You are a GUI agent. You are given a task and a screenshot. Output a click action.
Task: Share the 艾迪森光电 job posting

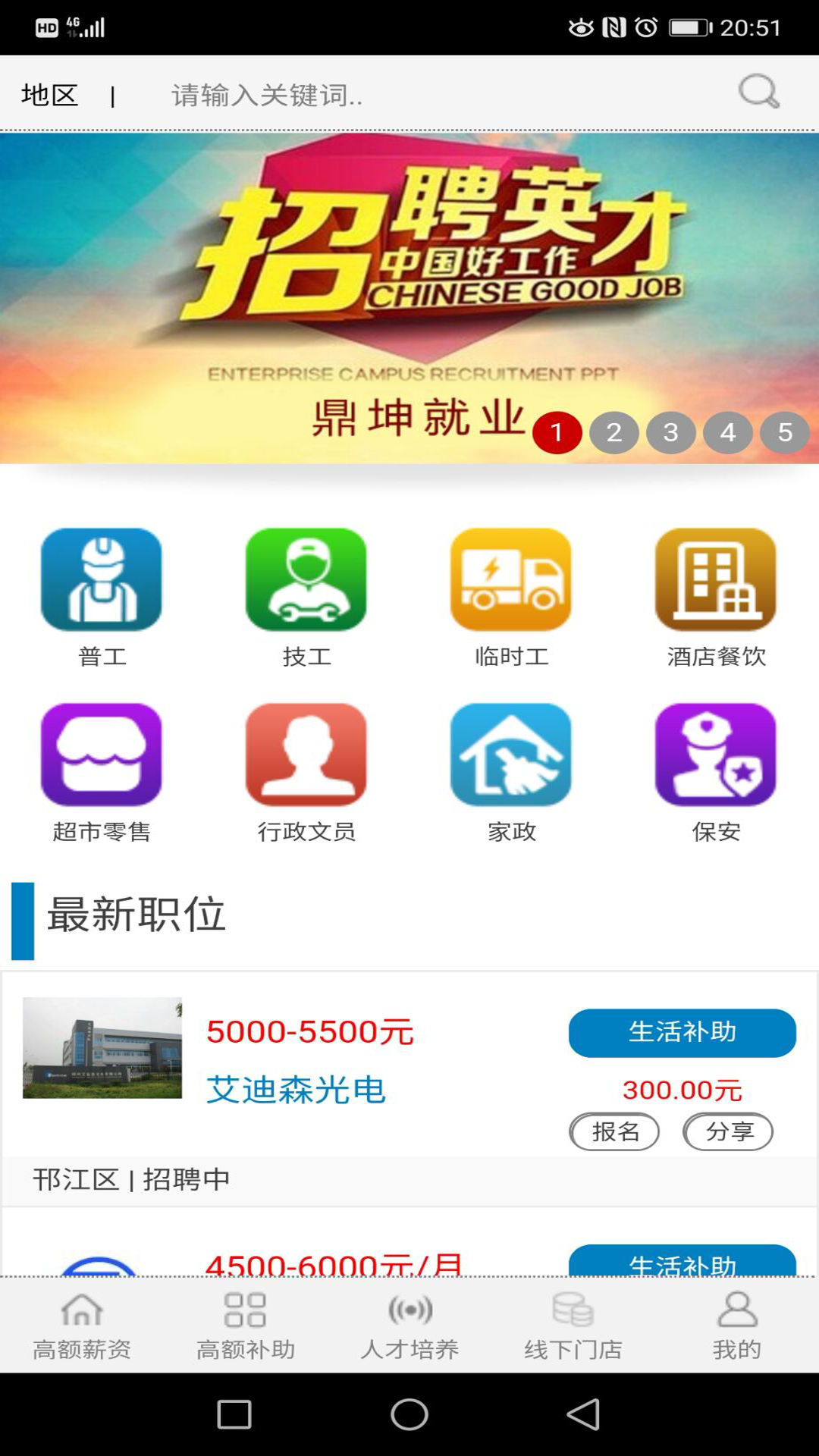coord(728,1131)
